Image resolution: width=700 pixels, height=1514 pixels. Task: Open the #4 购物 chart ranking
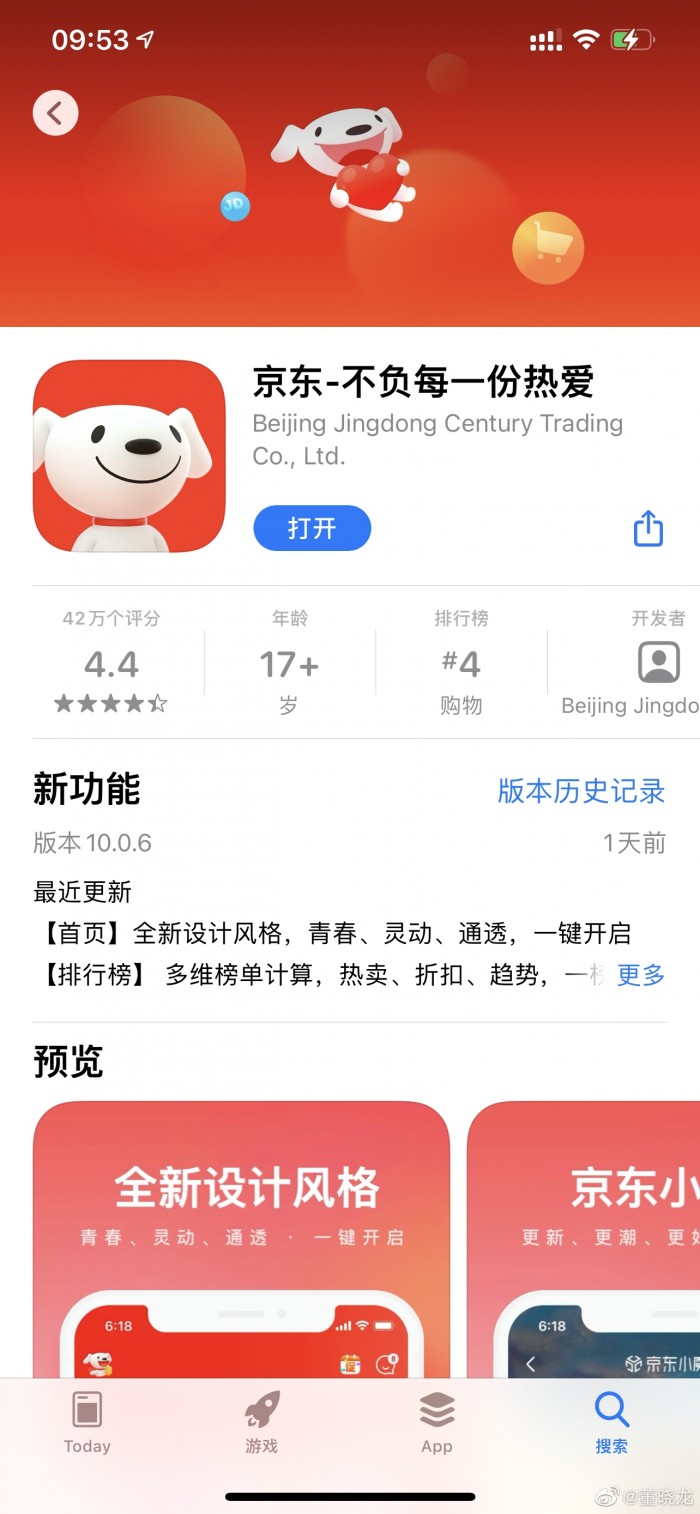[461, 664]
